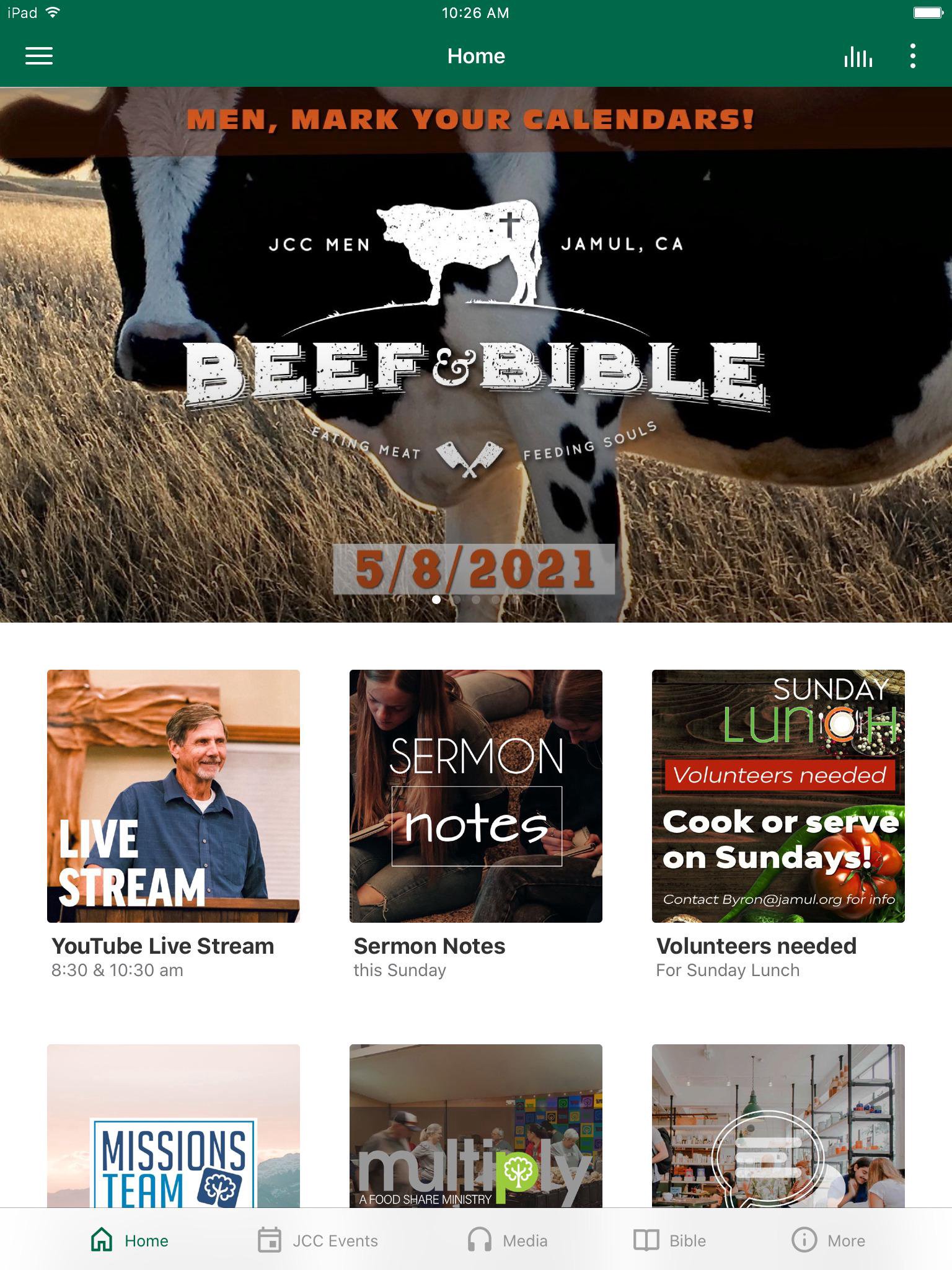
Task: Open the Missions Team tile
Action: [x=174, y=1126]
